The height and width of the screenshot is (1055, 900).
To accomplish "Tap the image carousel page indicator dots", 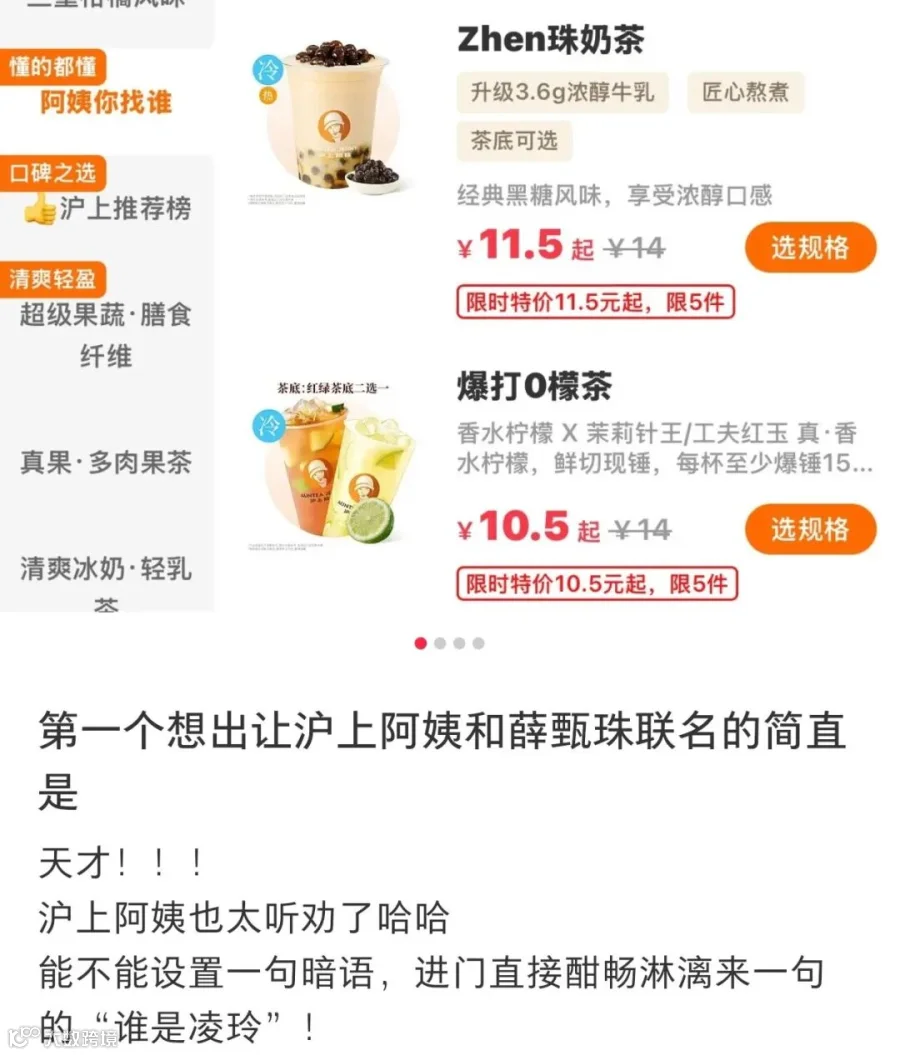I will tap(449, 643).
